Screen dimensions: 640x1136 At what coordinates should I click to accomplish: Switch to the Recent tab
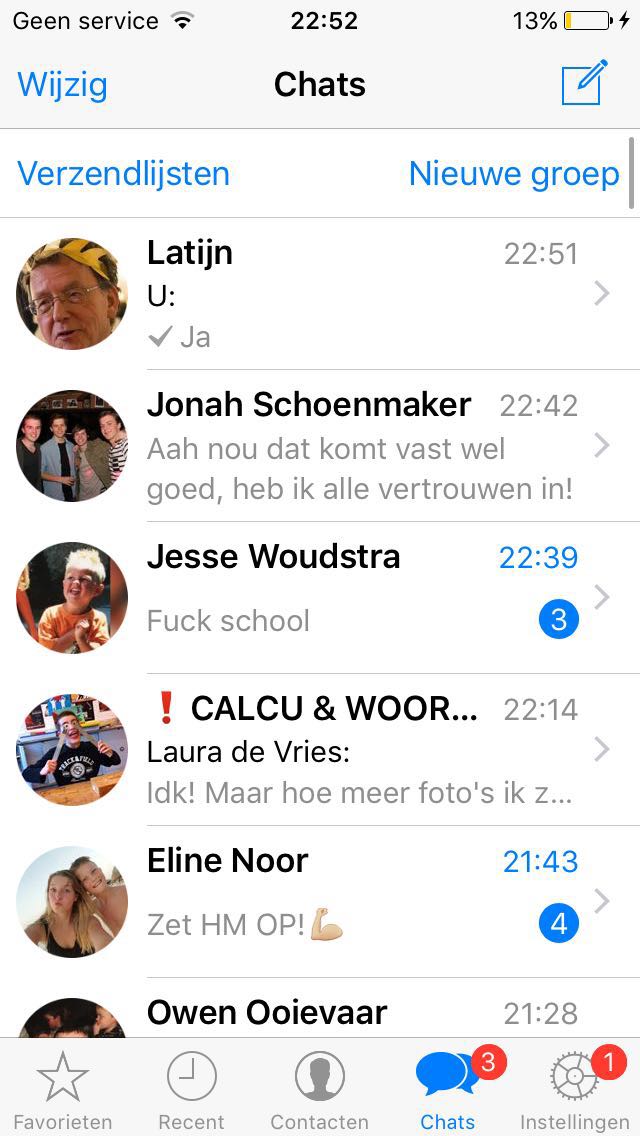click(x=191, y=1090)
